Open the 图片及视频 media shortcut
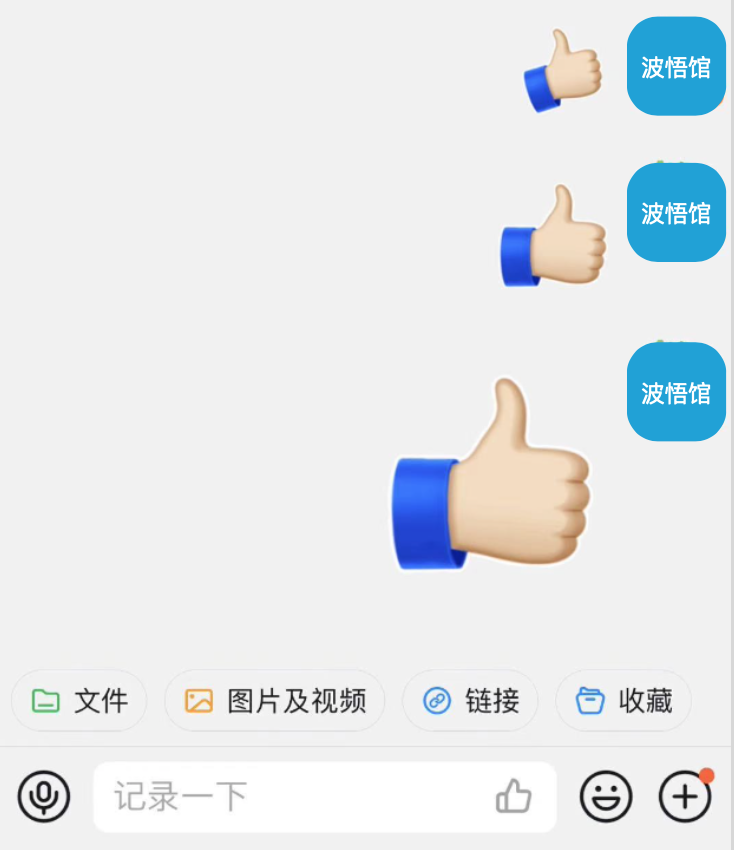Image resolution: width=734 pixels, height=850 pixels. 274,701
